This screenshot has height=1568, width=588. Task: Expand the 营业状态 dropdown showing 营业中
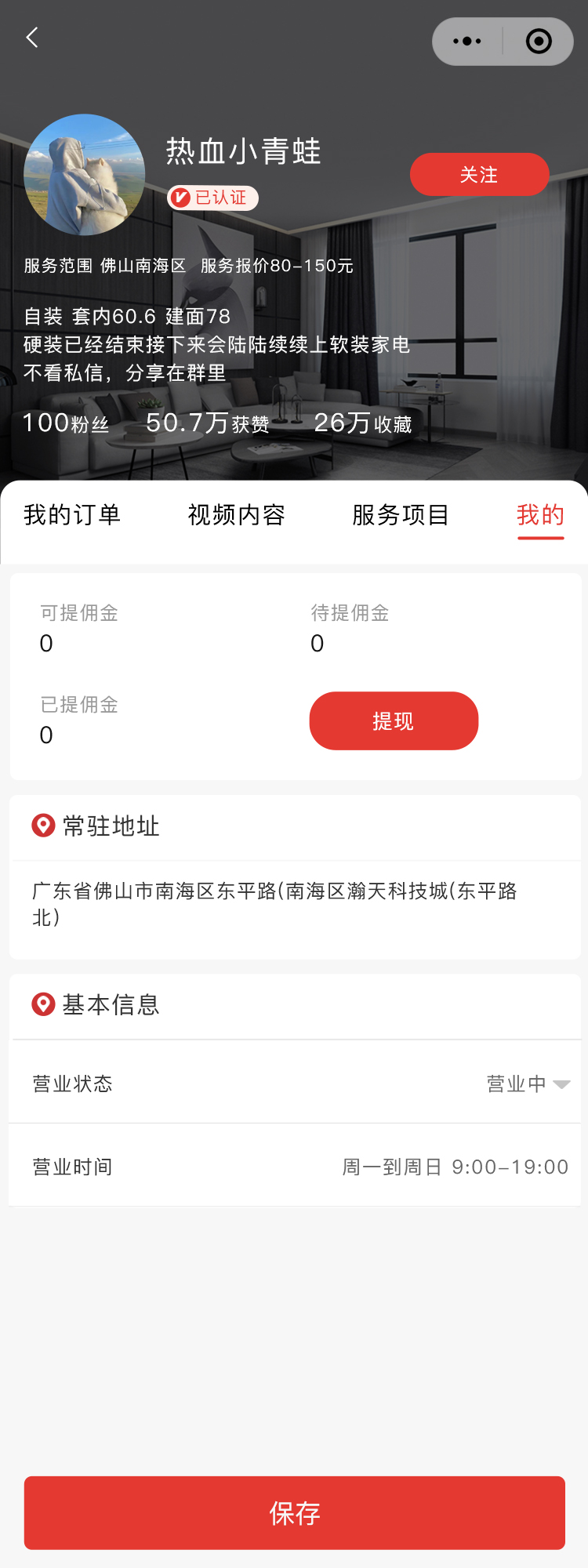[528, 1084]
